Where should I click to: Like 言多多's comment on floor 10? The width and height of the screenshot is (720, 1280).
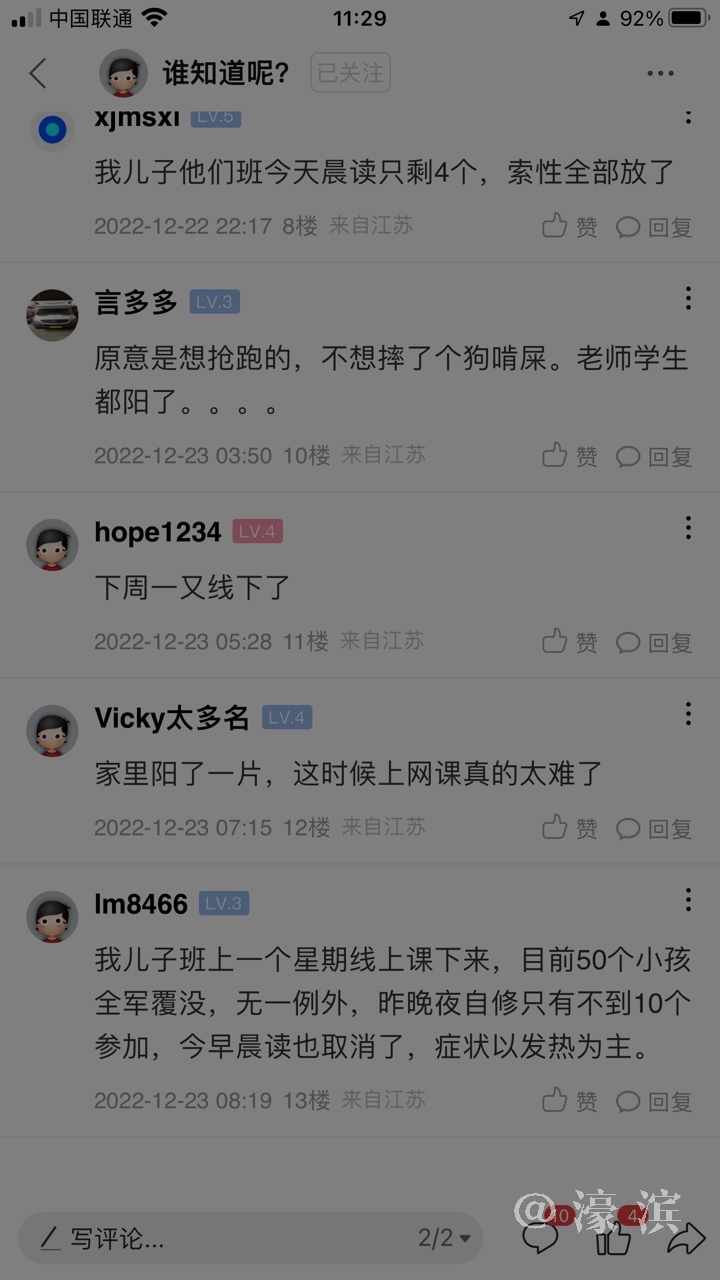570,456
